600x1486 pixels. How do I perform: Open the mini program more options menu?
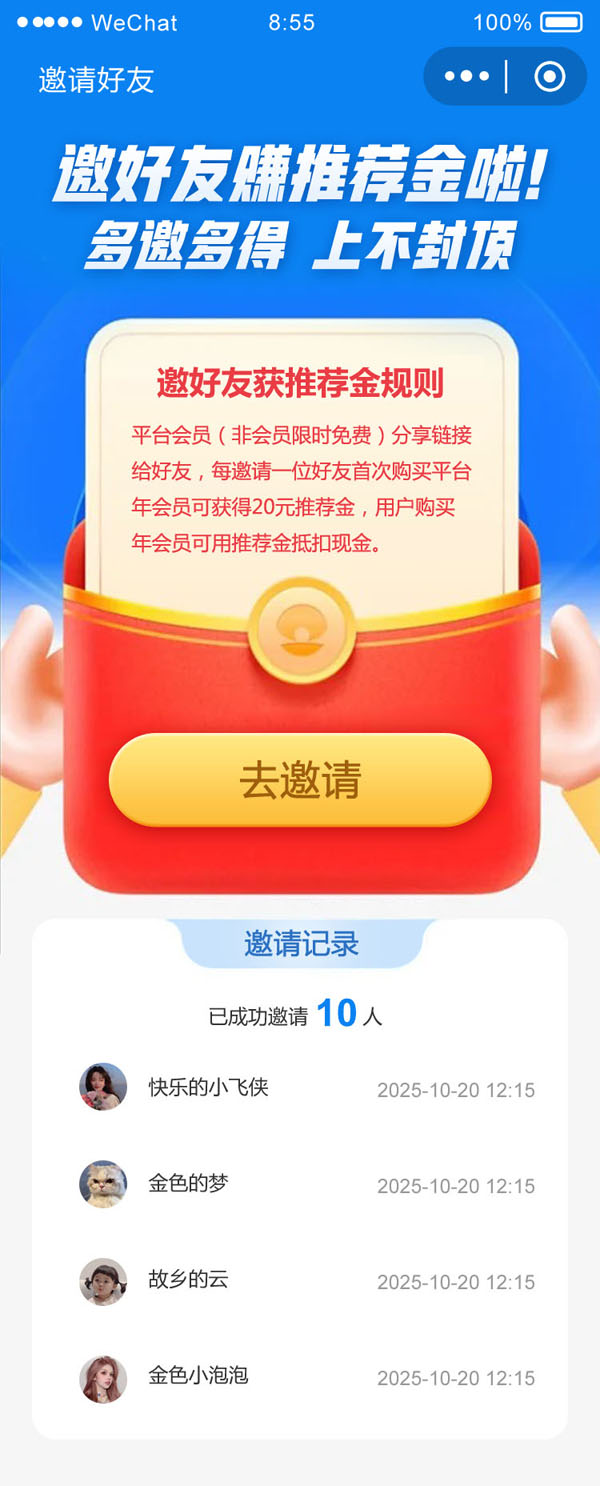pos(466,77)
